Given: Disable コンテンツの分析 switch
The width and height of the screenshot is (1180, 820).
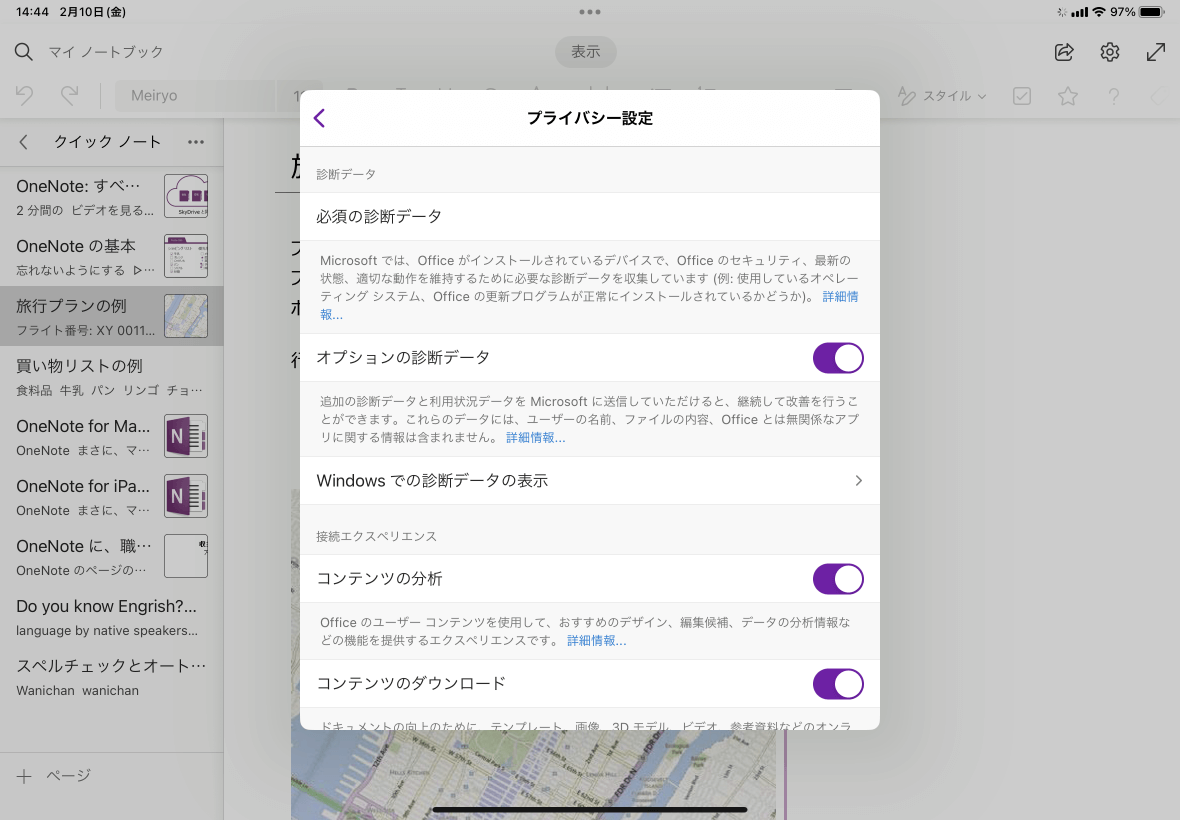Looking at the screenshot, I should [x=837, y=579].
